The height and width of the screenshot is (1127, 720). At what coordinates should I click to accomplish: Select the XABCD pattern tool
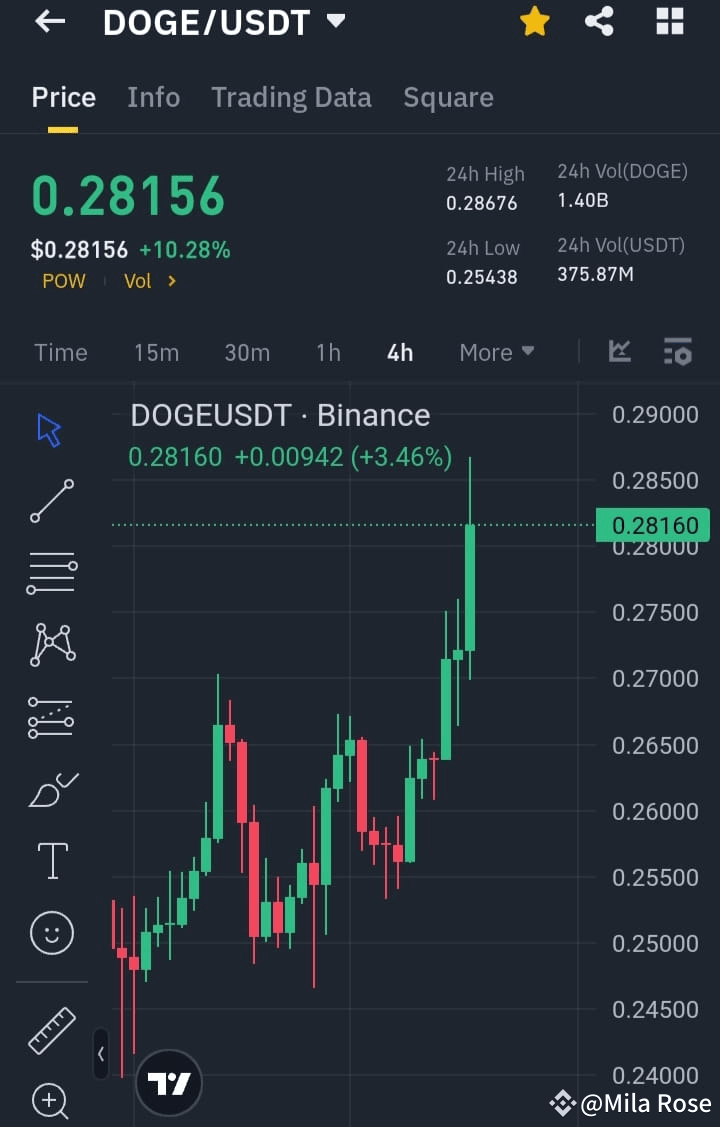[x=50, y=644]
